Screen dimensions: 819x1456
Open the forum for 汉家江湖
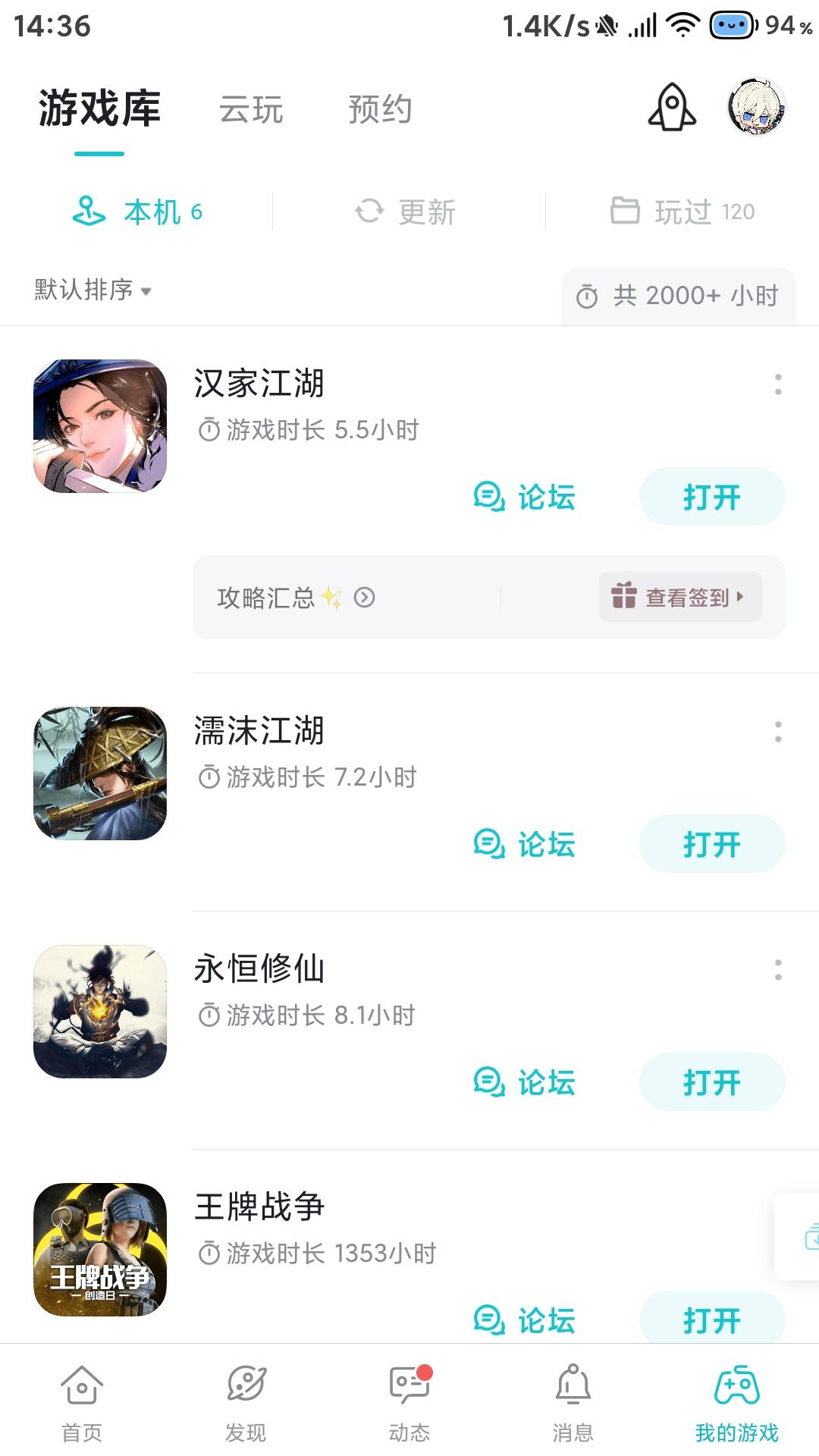pyautogui.click(x=525, y=497)
